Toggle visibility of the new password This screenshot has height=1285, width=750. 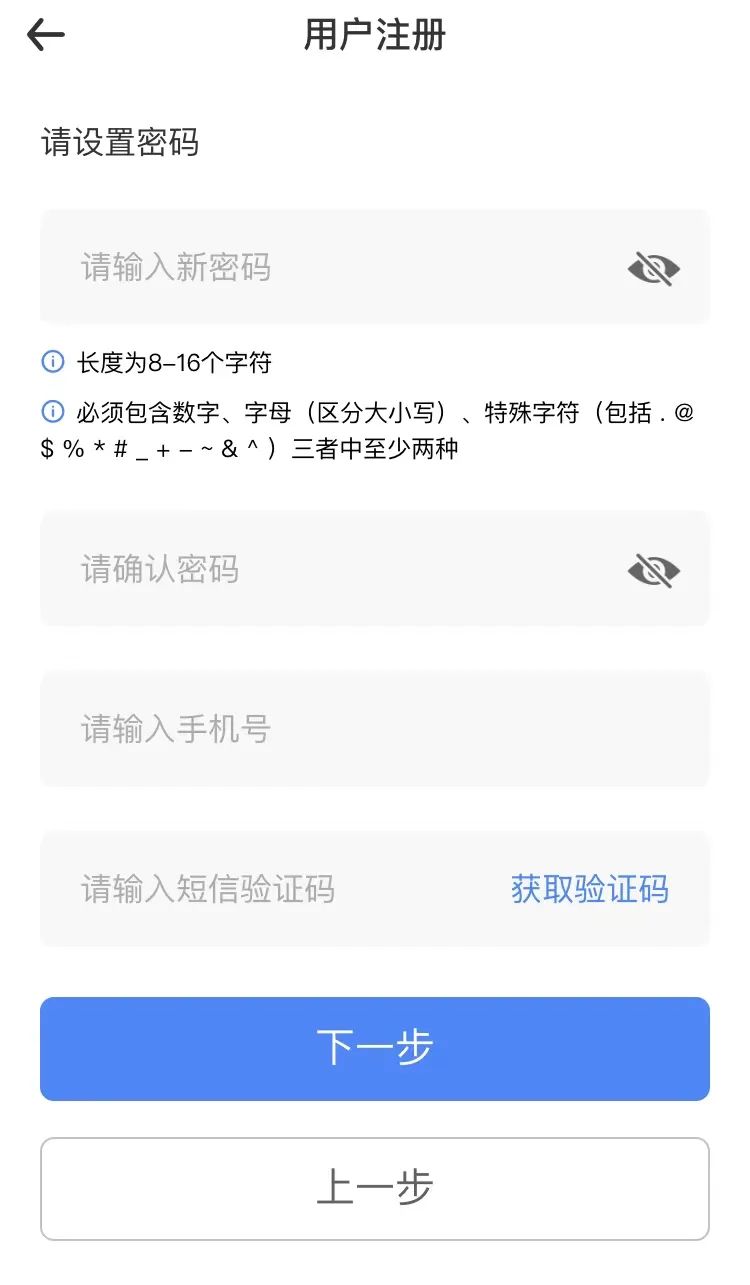point(653,268)
